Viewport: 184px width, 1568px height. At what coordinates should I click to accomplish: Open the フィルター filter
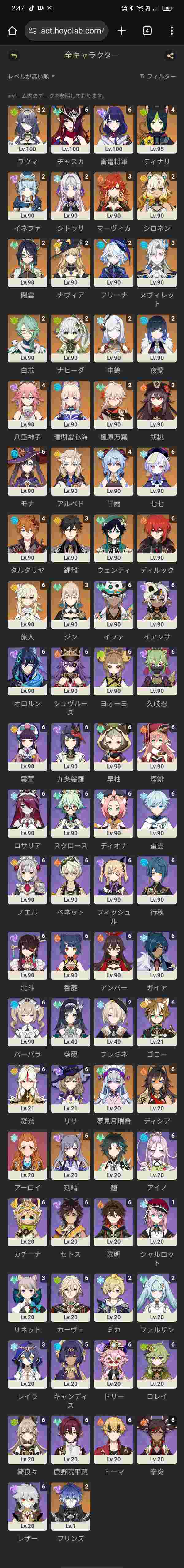tap(157, 77)
